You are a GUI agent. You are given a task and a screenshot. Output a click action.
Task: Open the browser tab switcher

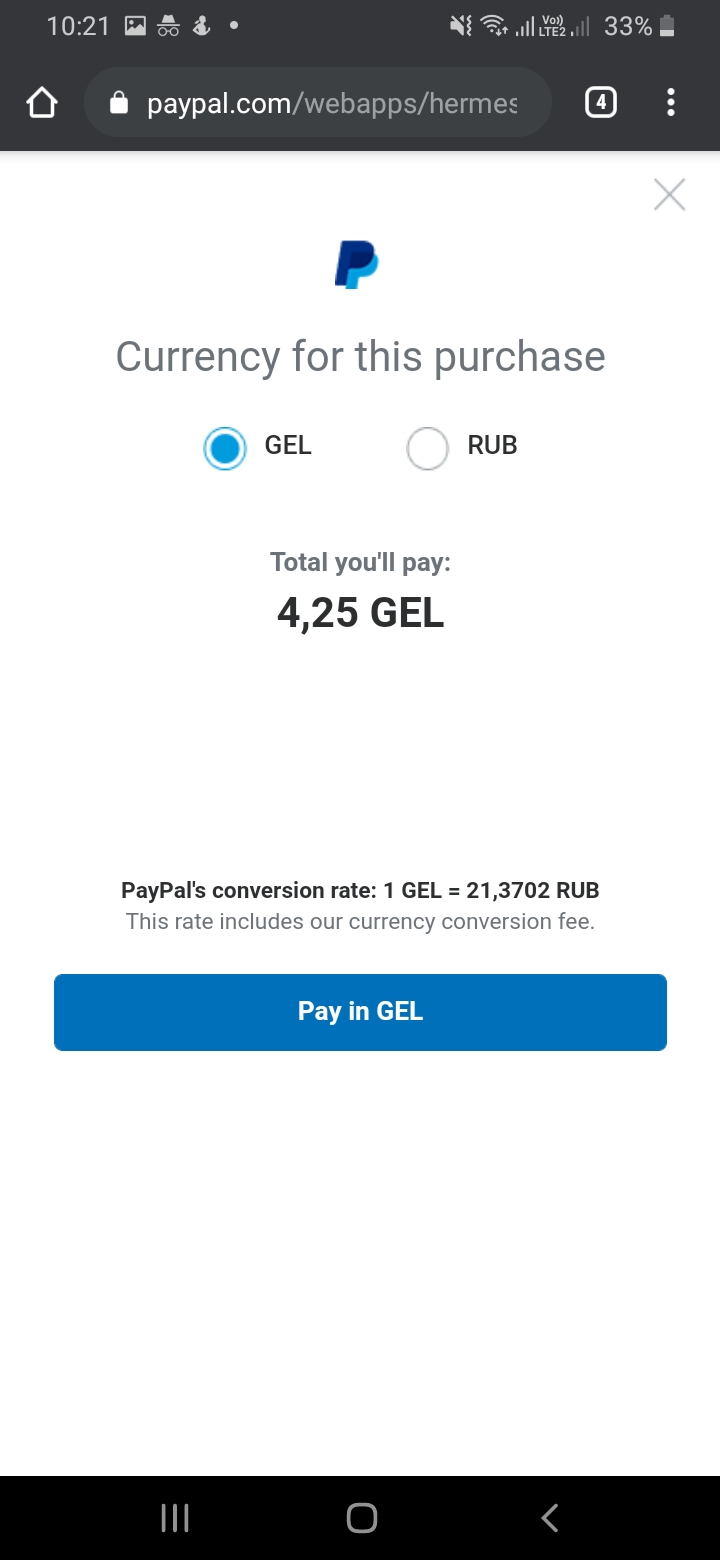coord(600,102)
